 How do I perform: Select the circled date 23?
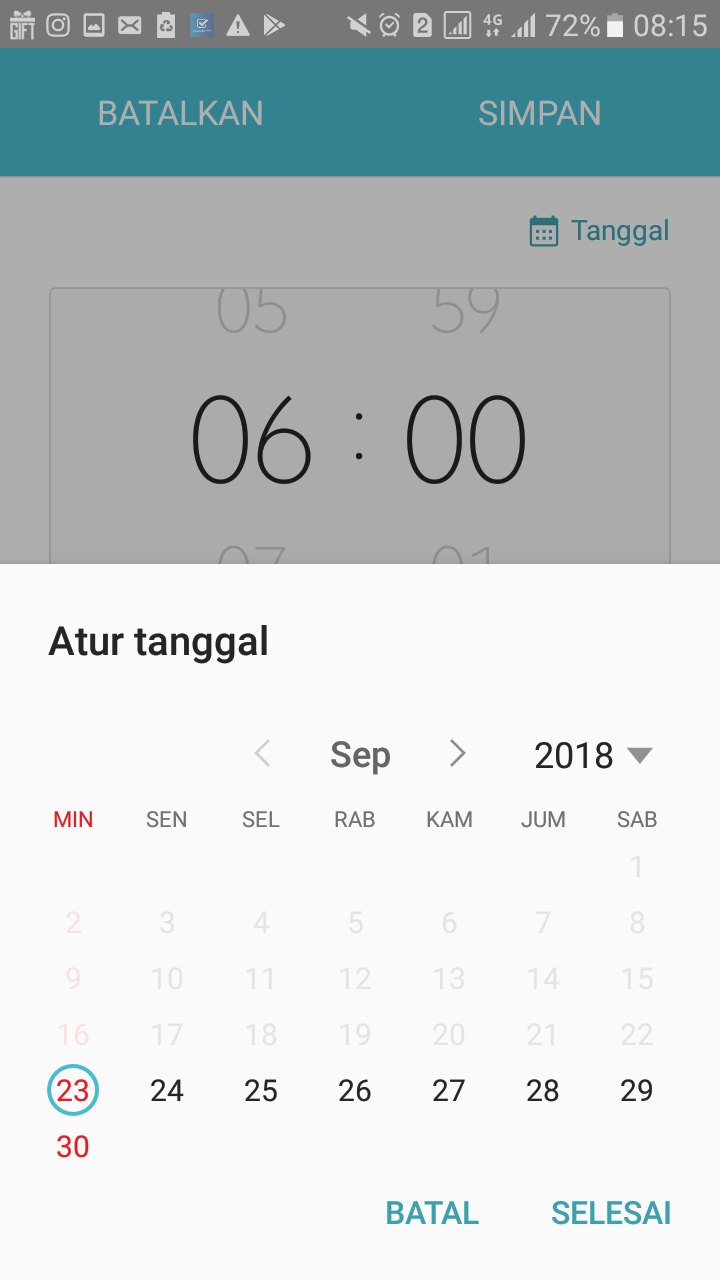73,1090
